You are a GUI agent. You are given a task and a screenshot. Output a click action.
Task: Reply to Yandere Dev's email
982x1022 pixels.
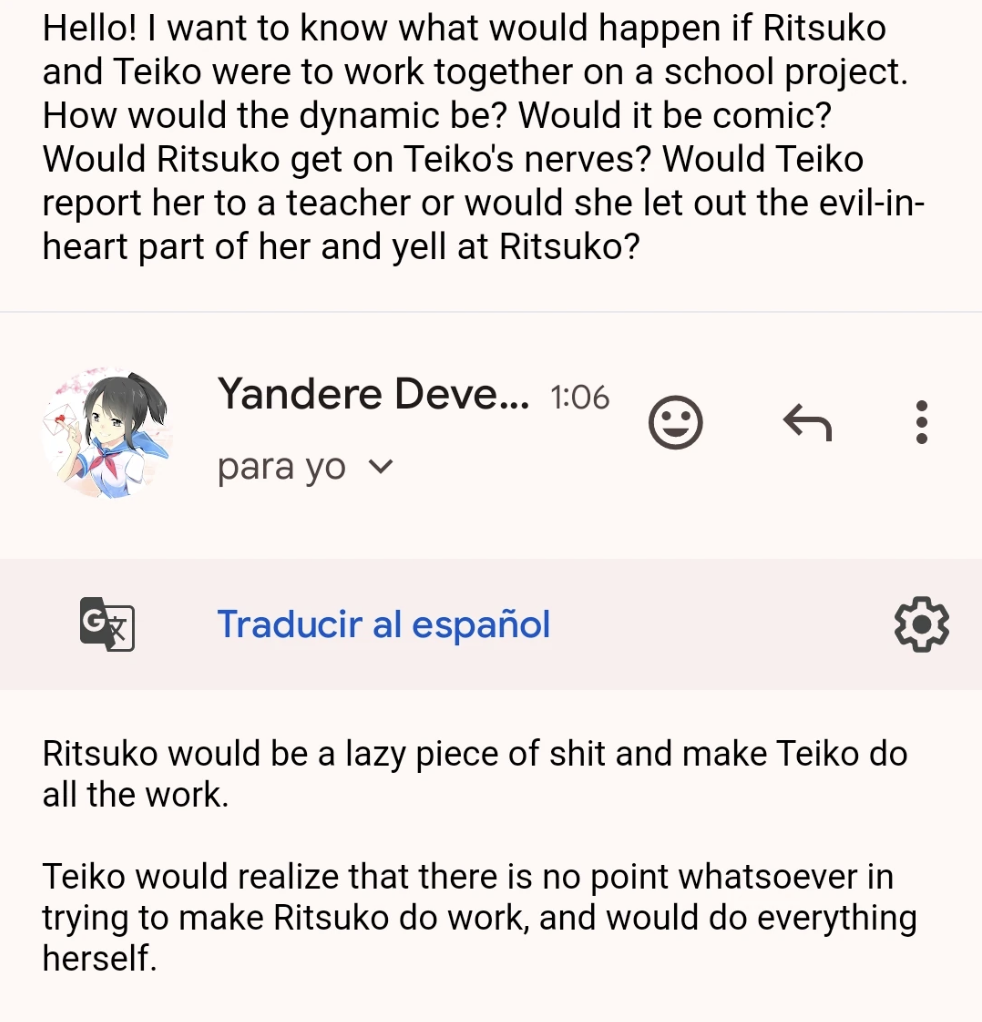pyautogui.click(x=806, y=424)
